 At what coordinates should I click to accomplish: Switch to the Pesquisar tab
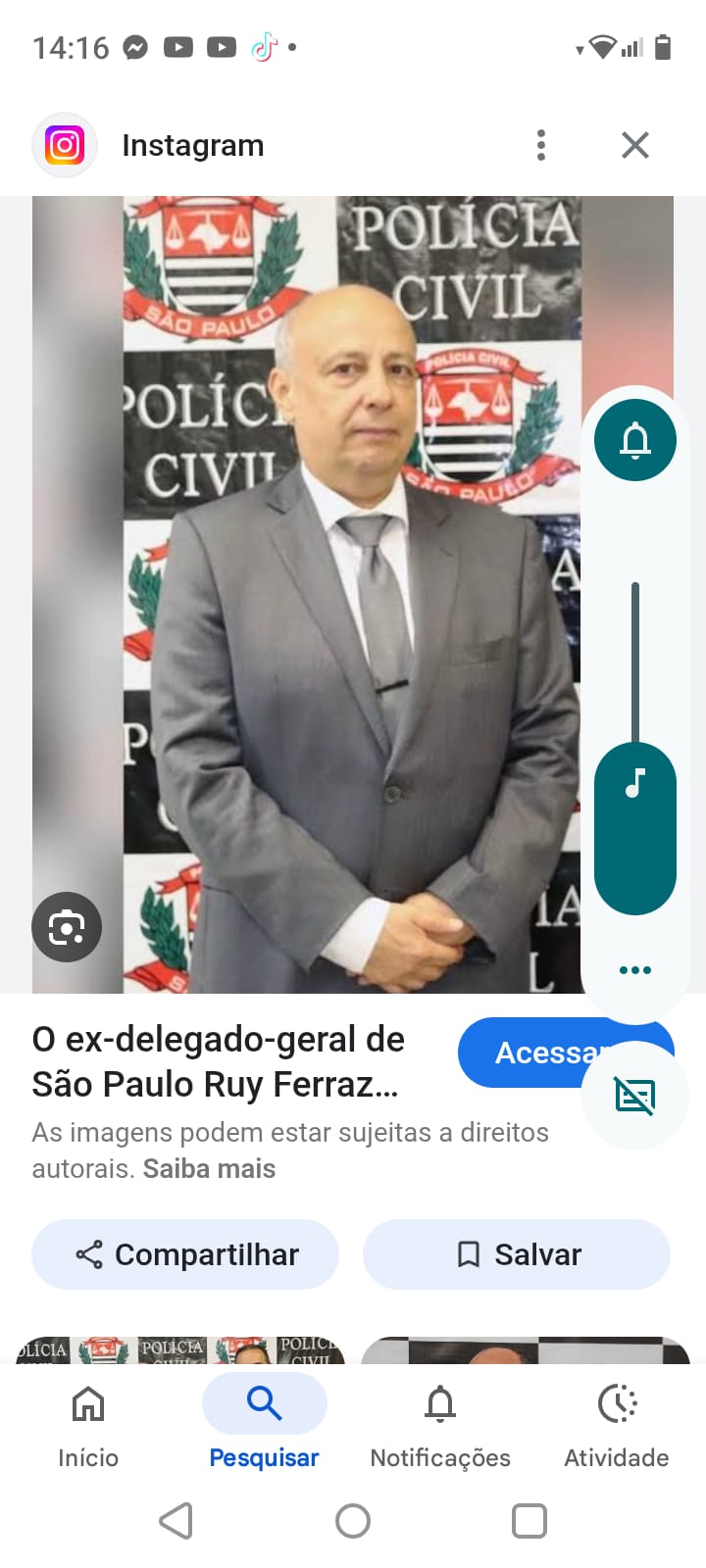tap(264, 1427)
